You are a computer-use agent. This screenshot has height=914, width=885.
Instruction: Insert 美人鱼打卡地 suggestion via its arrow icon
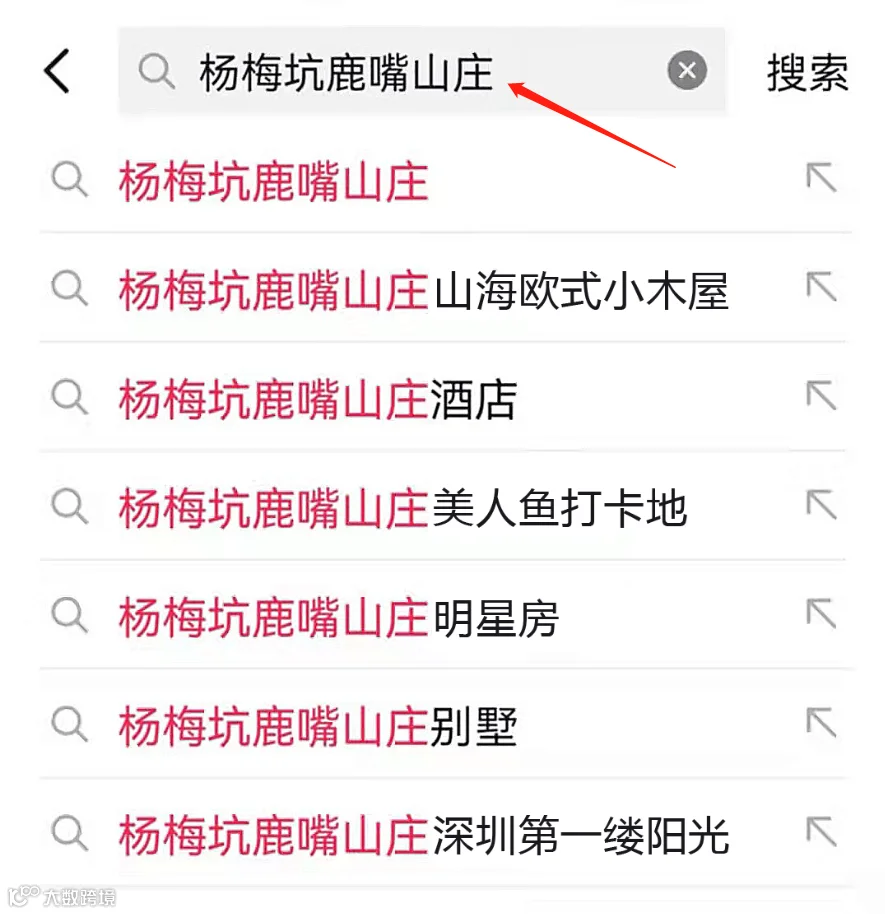point(821,504)
